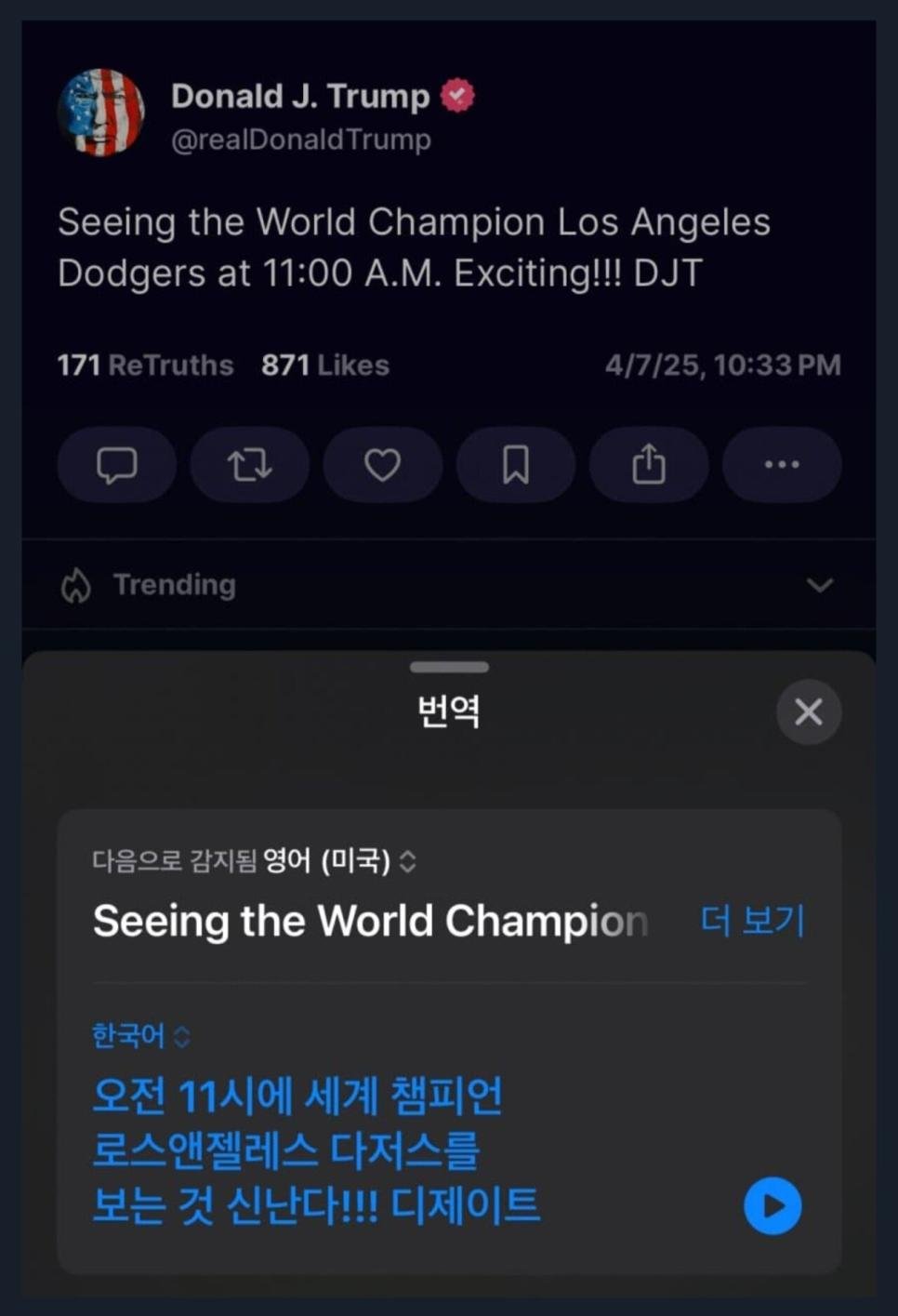View the 871 Likes list
The width and height of the screenshot is (898, 1316).
pyautogui.click(x=324, y=366)
